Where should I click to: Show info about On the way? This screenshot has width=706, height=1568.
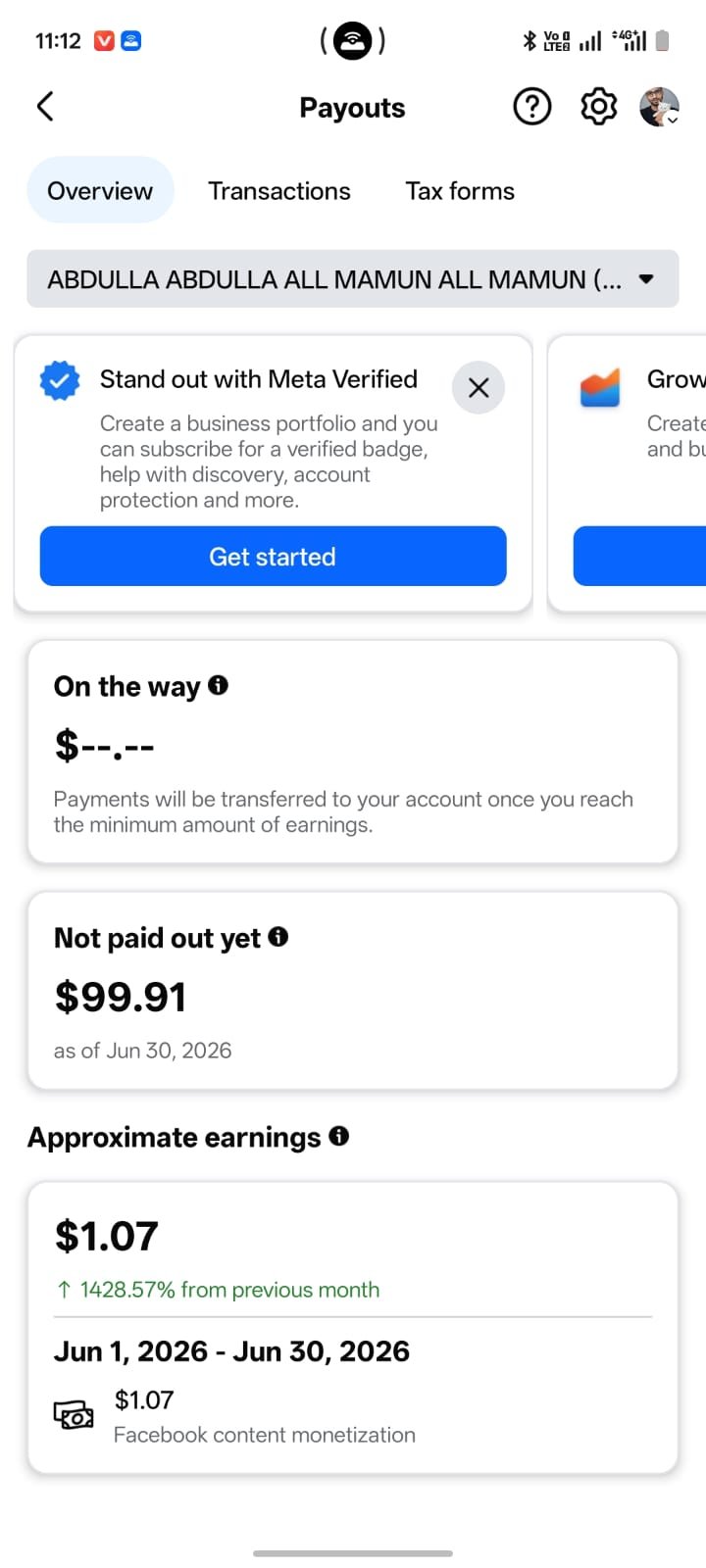coord(219,685)
